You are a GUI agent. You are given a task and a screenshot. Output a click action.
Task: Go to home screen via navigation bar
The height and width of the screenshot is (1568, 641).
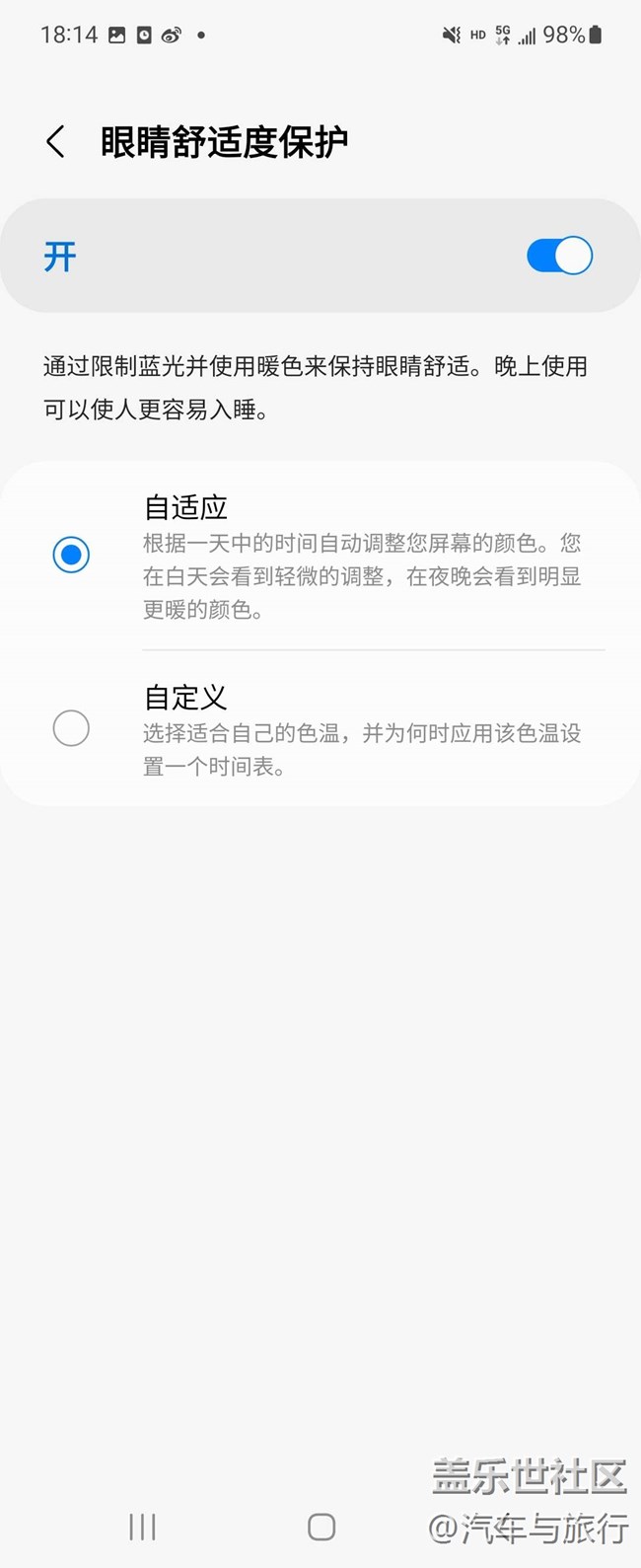[x=321, y=1527]
